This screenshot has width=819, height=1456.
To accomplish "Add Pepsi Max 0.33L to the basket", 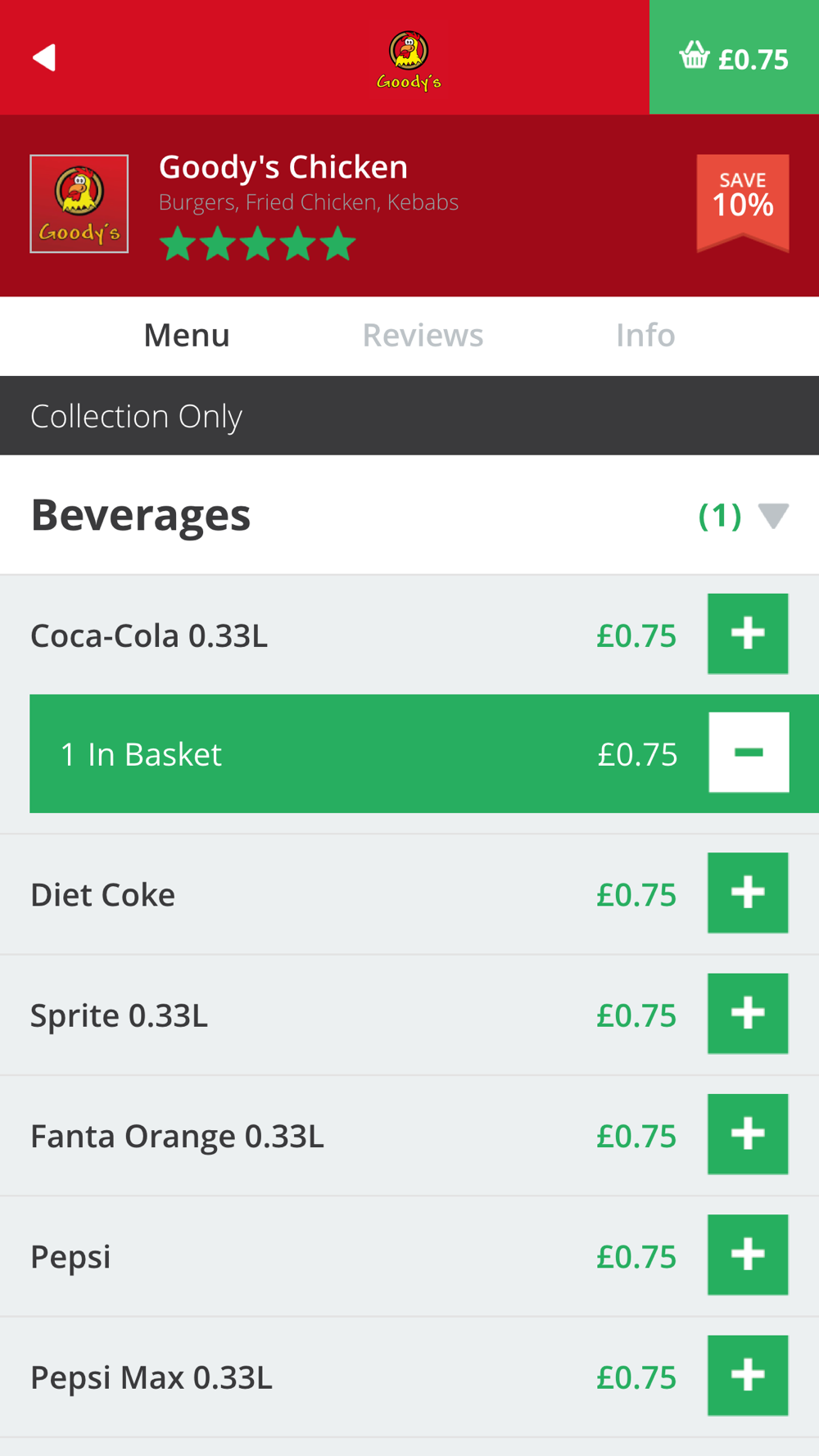I will tap(748, 1376).
